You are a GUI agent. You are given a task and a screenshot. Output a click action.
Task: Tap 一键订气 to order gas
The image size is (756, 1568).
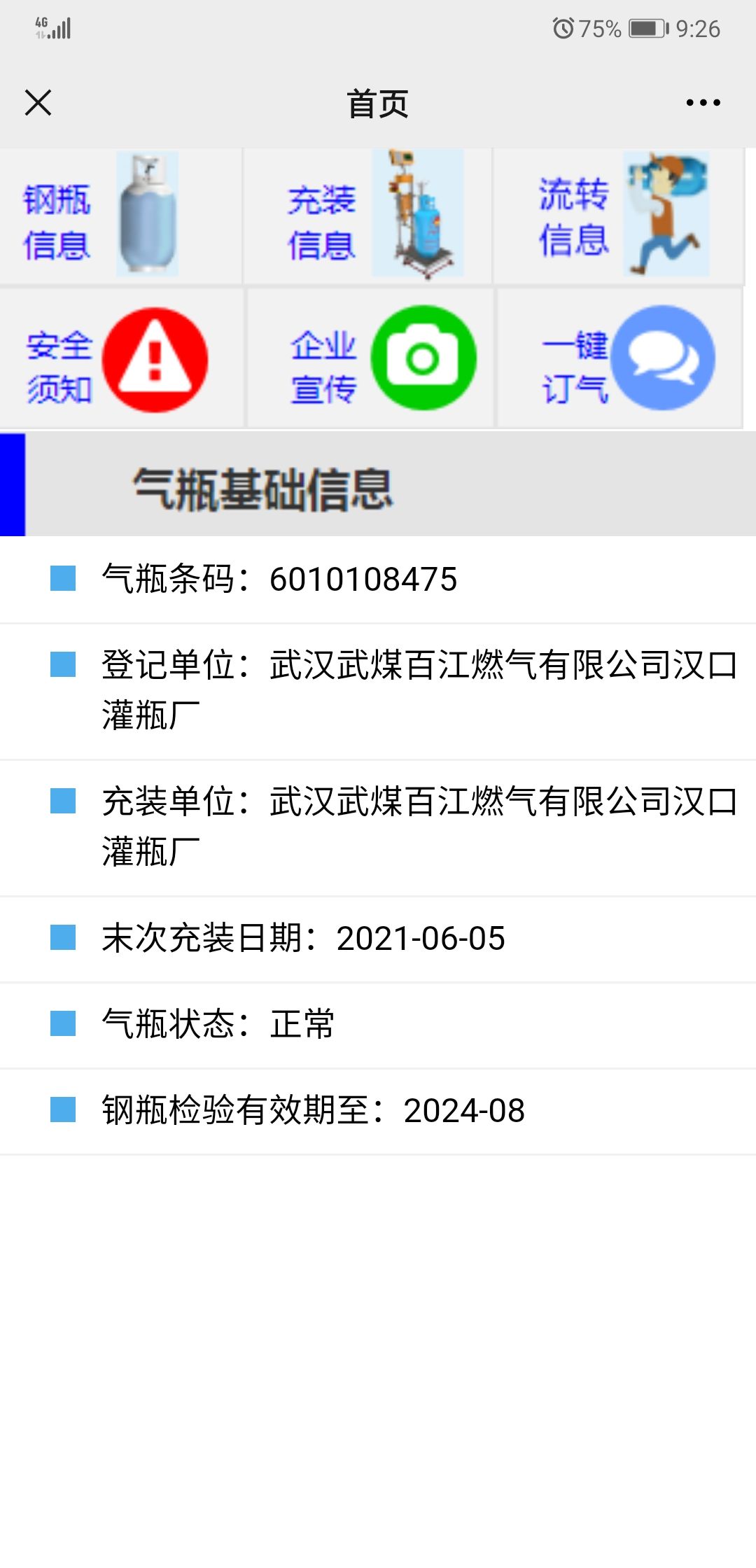click(x=620, y=358)
